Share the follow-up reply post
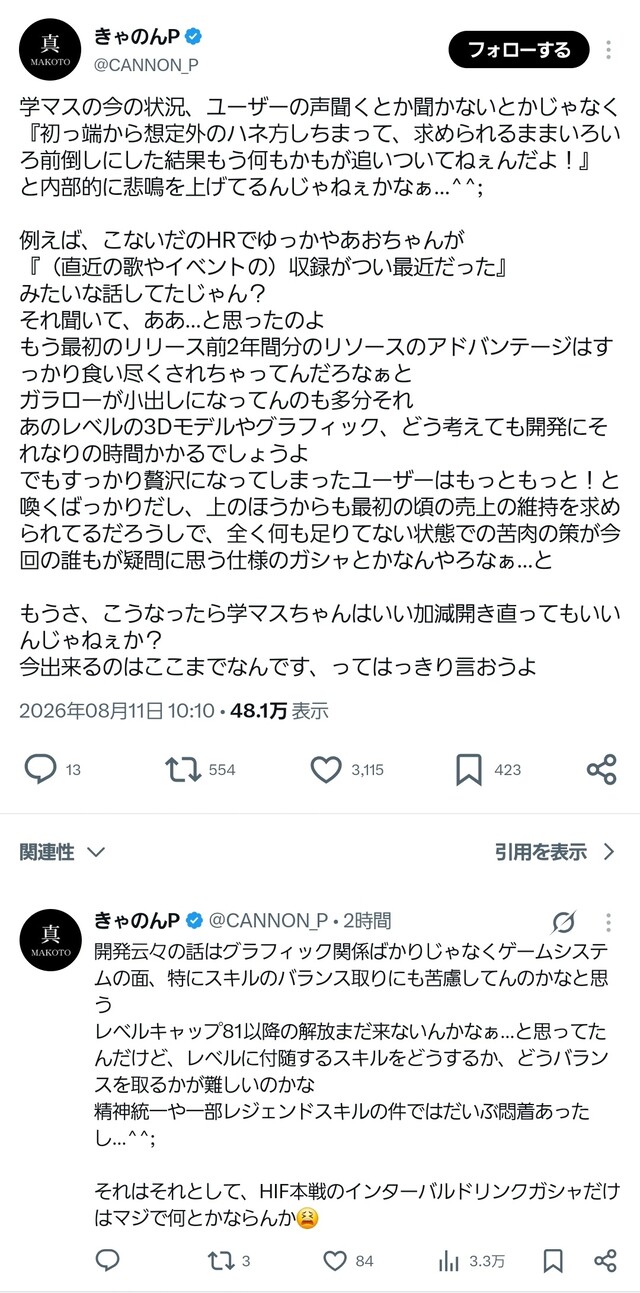The image size is (640, 1293). coord(605,1260)
